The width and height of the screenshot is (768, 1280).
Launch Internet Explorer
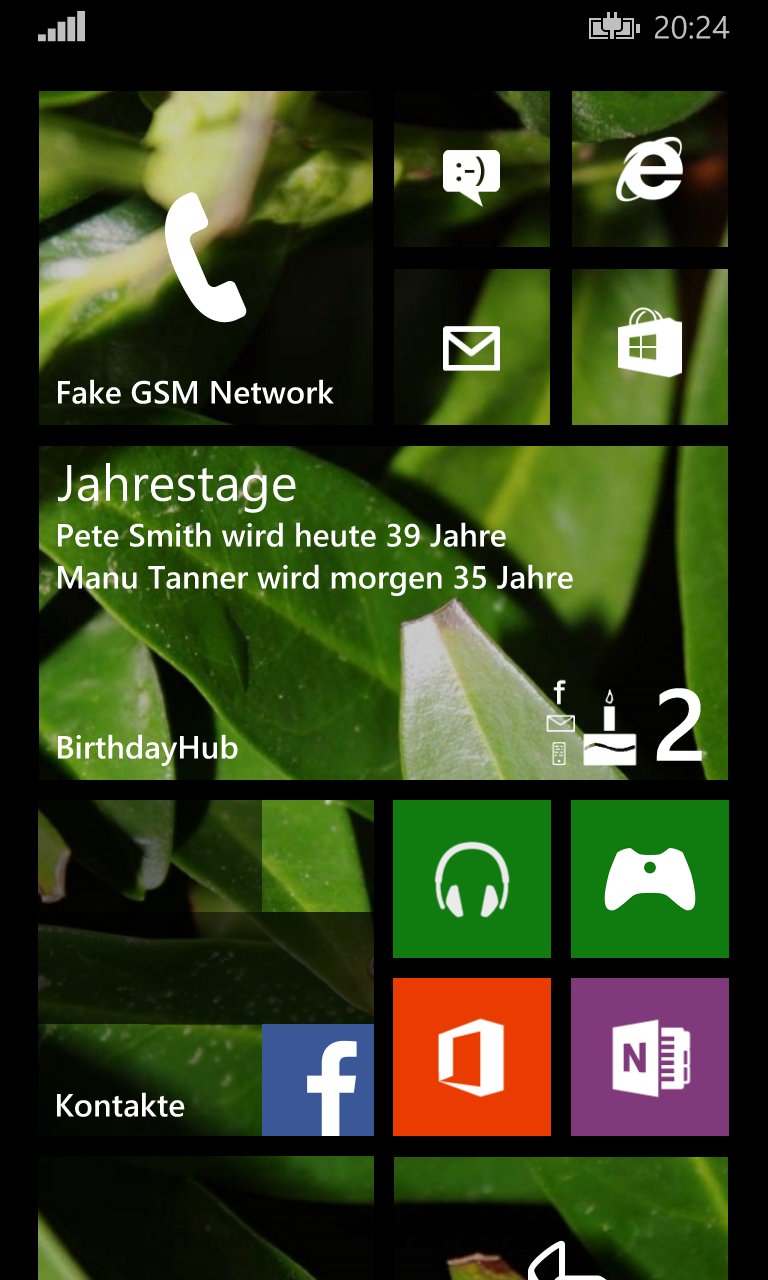650,169
